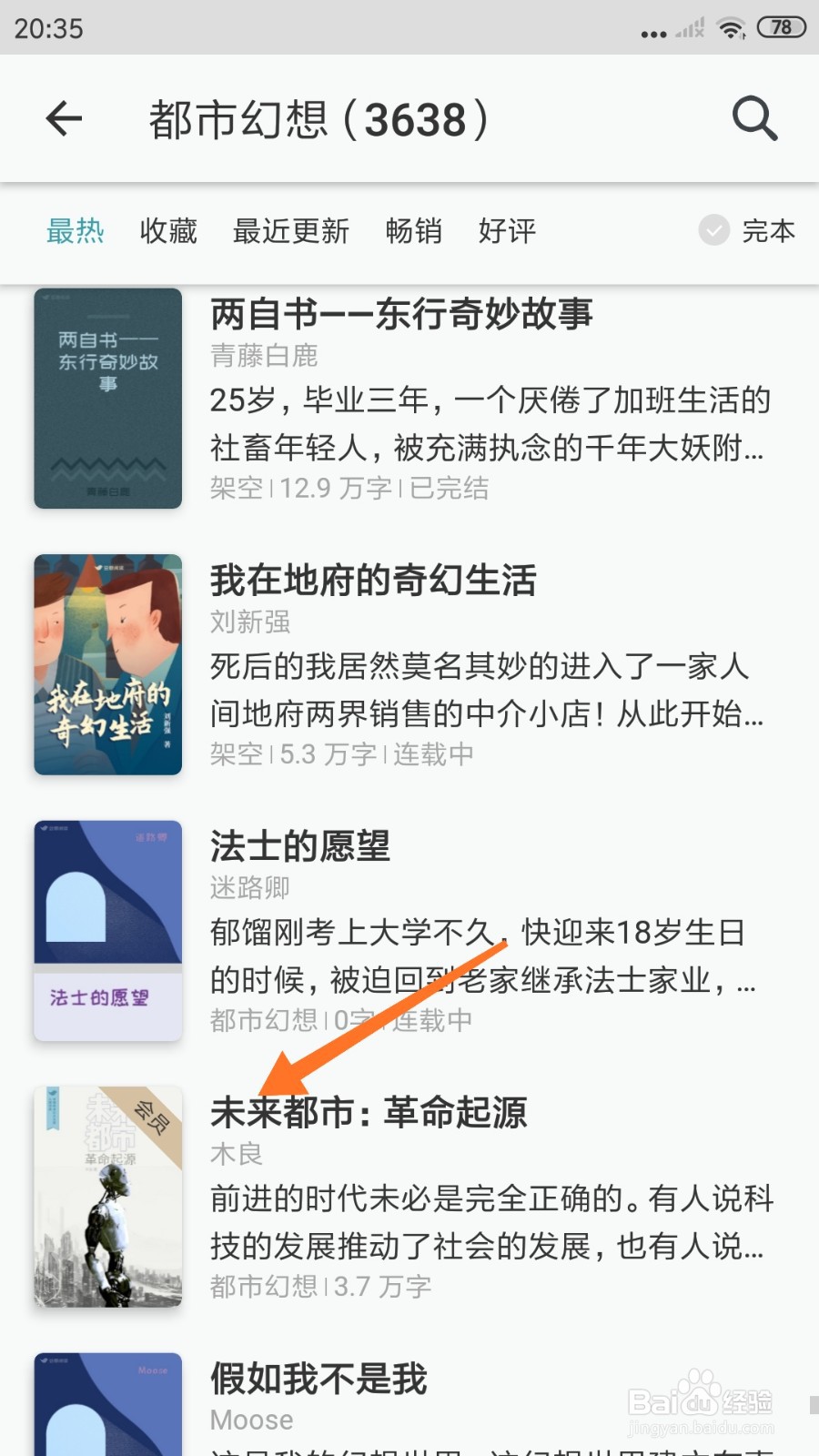819x1456 pixels.
Task: Tap the back arrow to leave search results
Action: (63, 118)
